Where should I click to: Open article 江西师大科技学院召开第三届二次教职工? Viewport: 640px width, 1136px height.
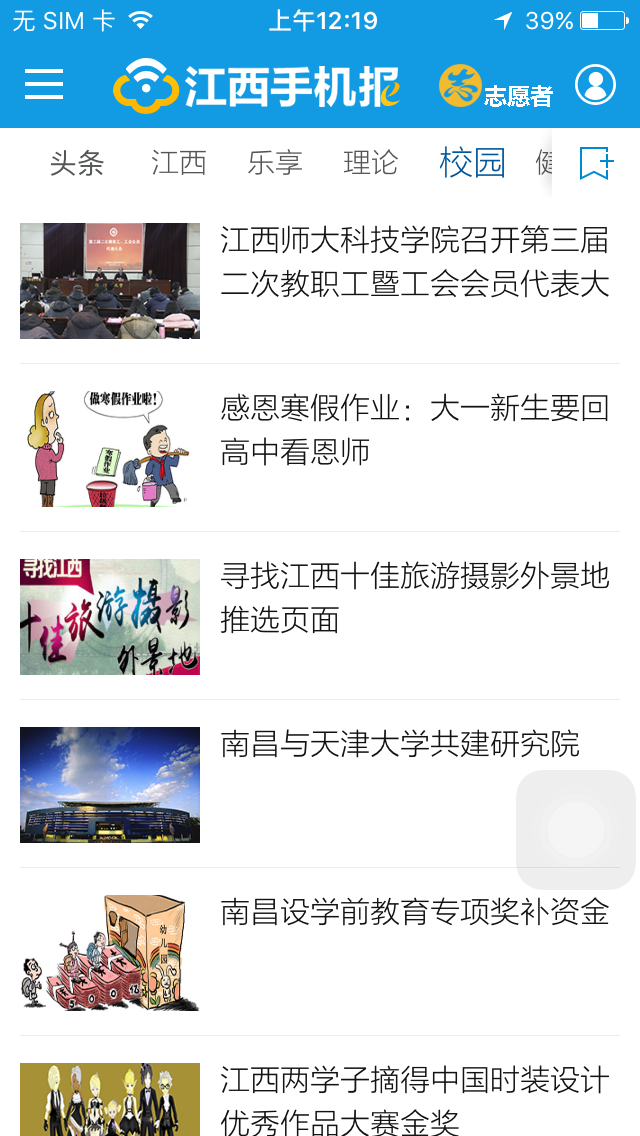click(414, 262)
